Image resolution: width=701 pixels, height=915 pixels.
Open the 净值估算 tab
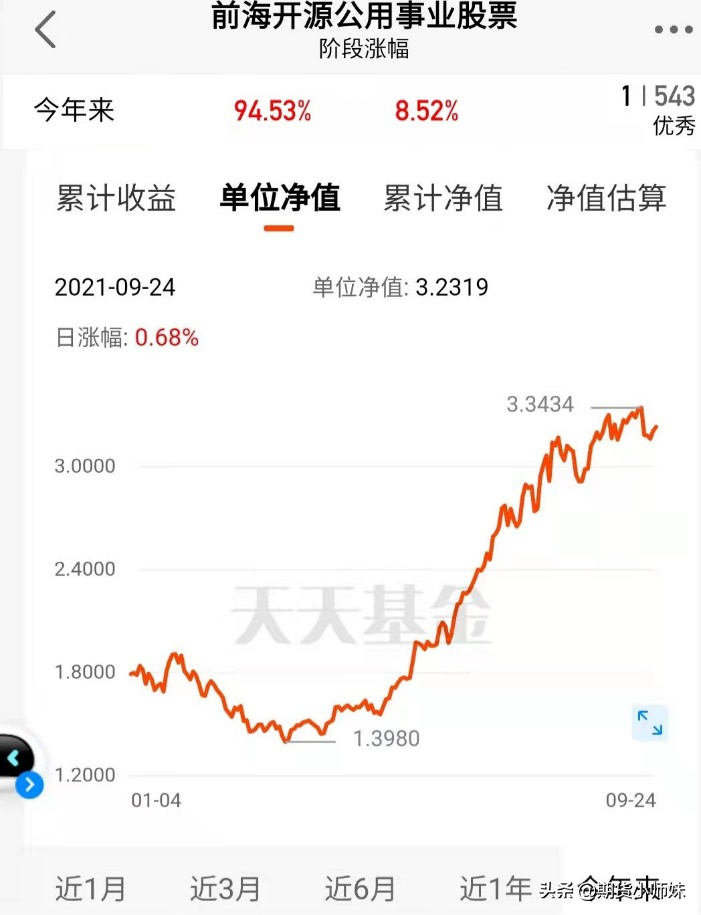[x=606, y=198]
